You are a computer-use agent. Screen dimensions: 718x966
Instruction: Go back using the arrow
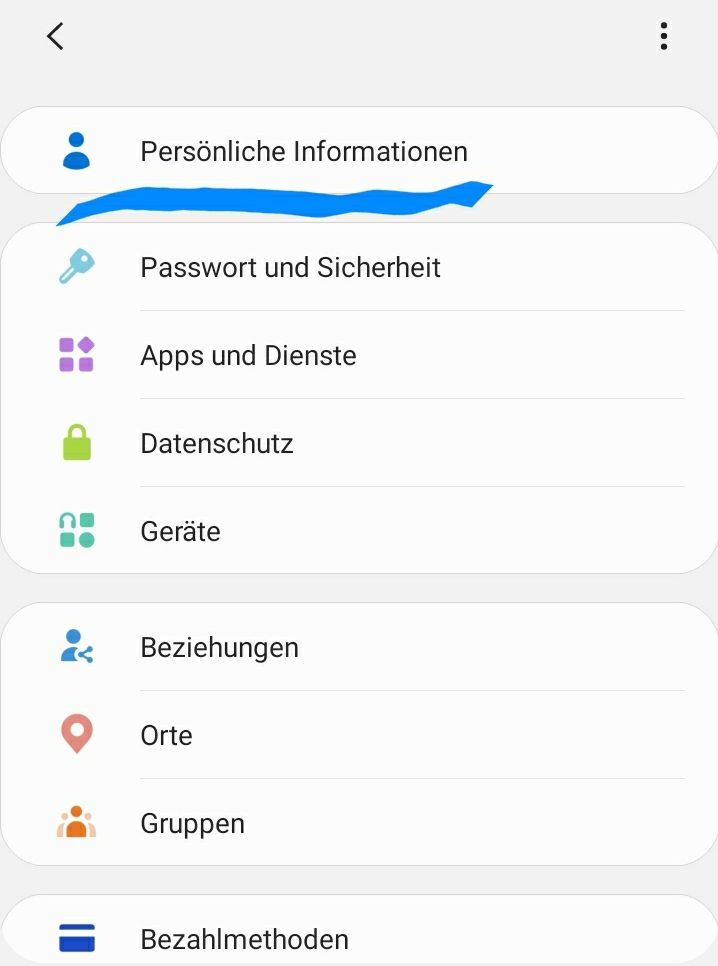click(55, 37)
